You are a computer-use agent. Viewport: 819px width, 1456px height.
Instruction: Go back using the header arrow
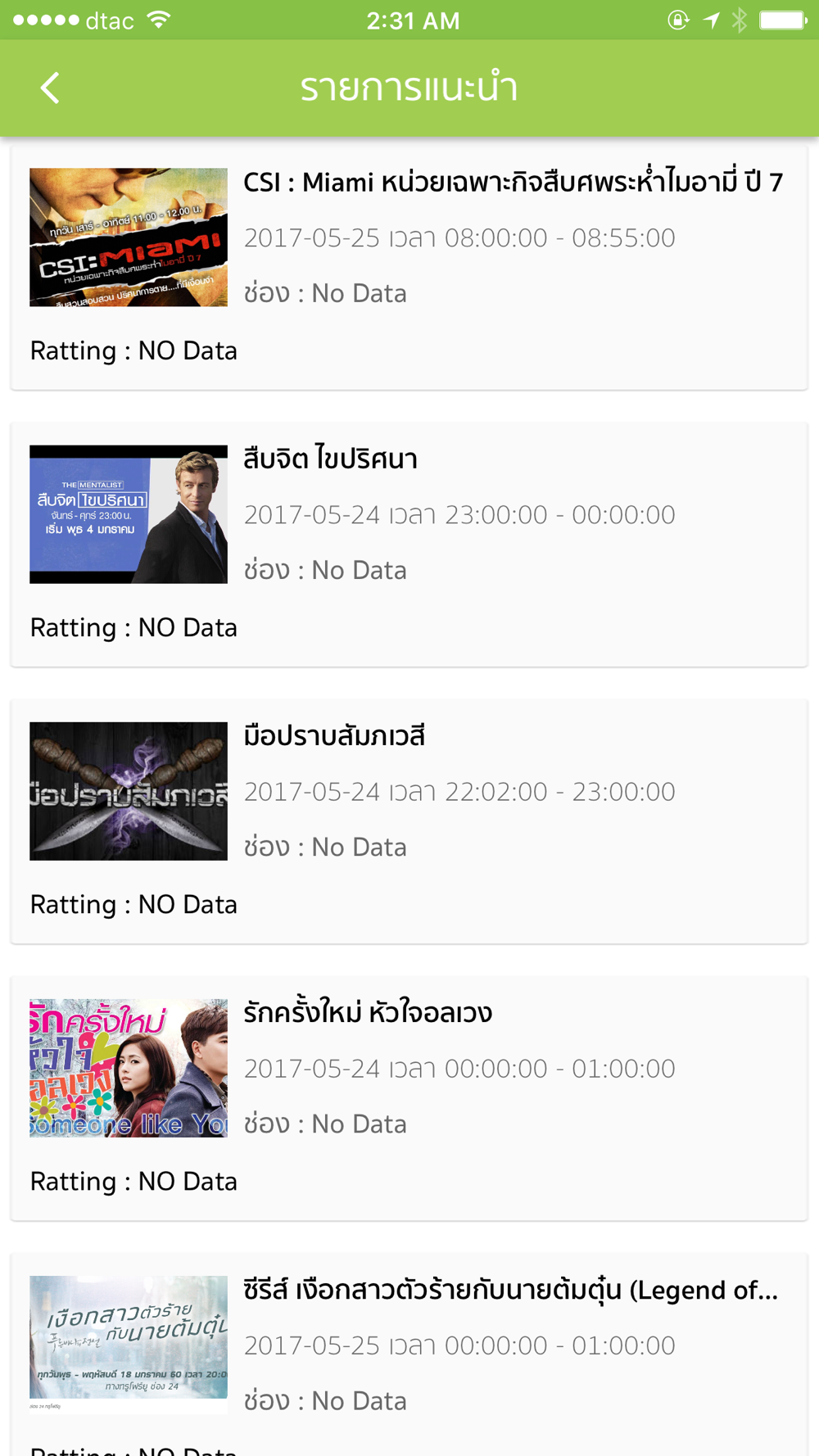[50, 88]
